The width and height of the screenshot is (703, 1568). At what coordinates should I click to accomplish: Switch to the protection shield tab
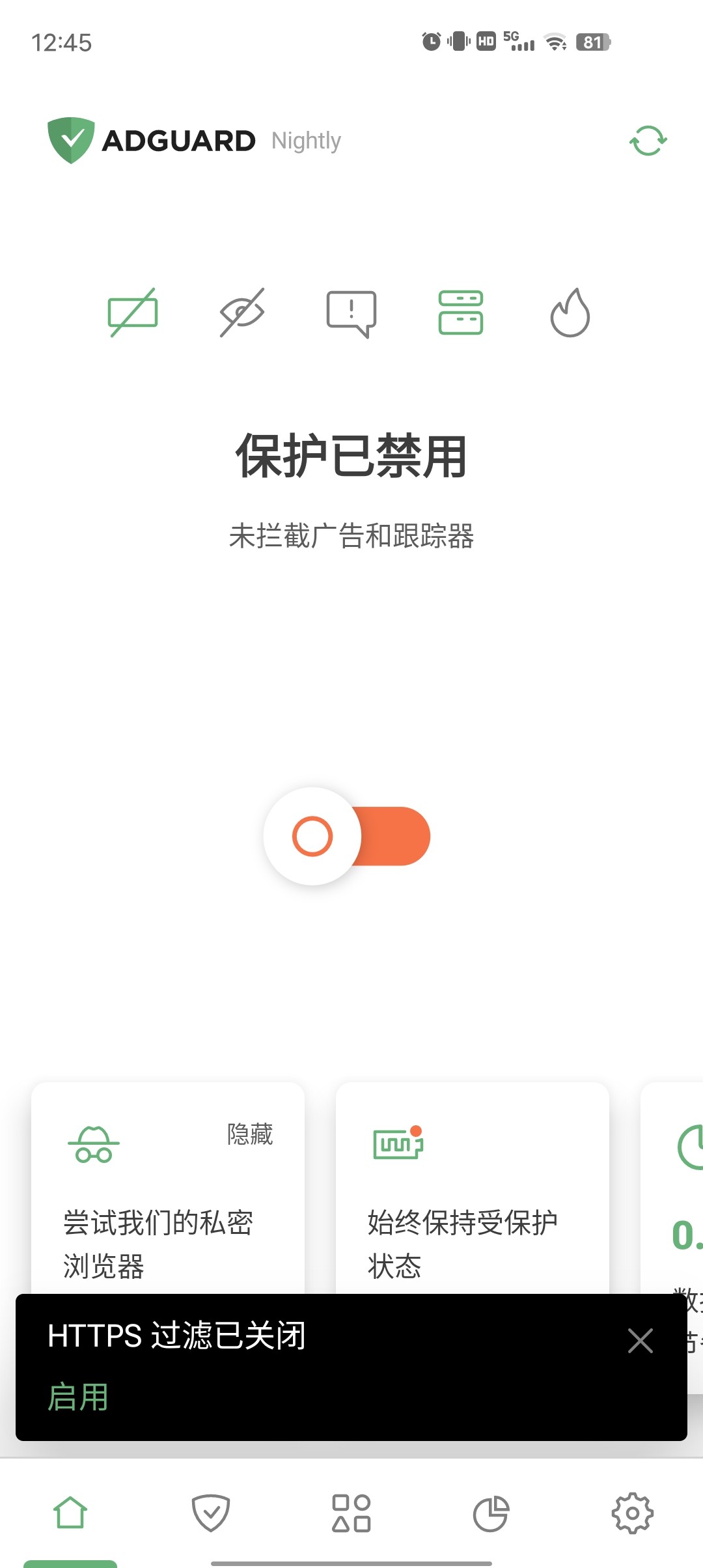pos(211,1513)
